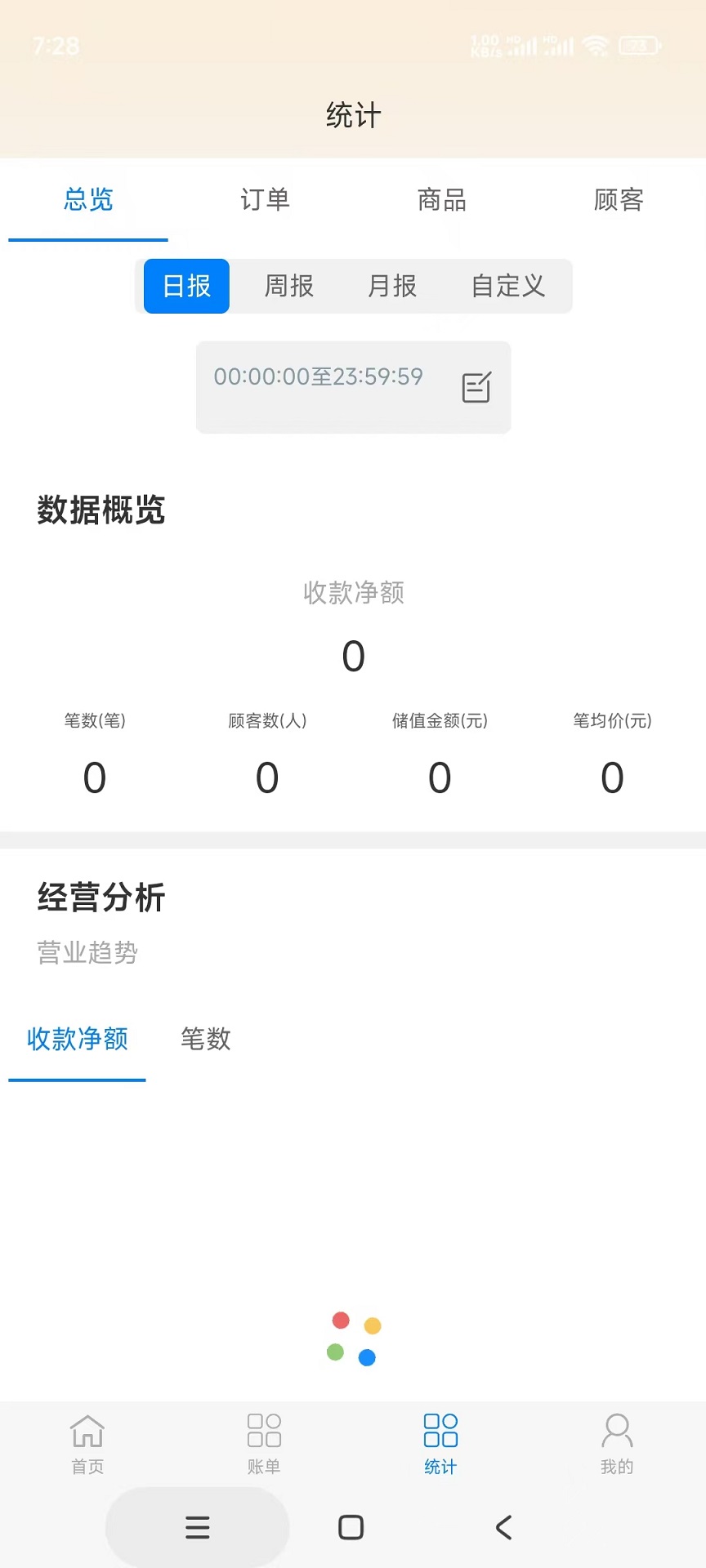Tap the 日报 daily report segment

coord(186,286)
